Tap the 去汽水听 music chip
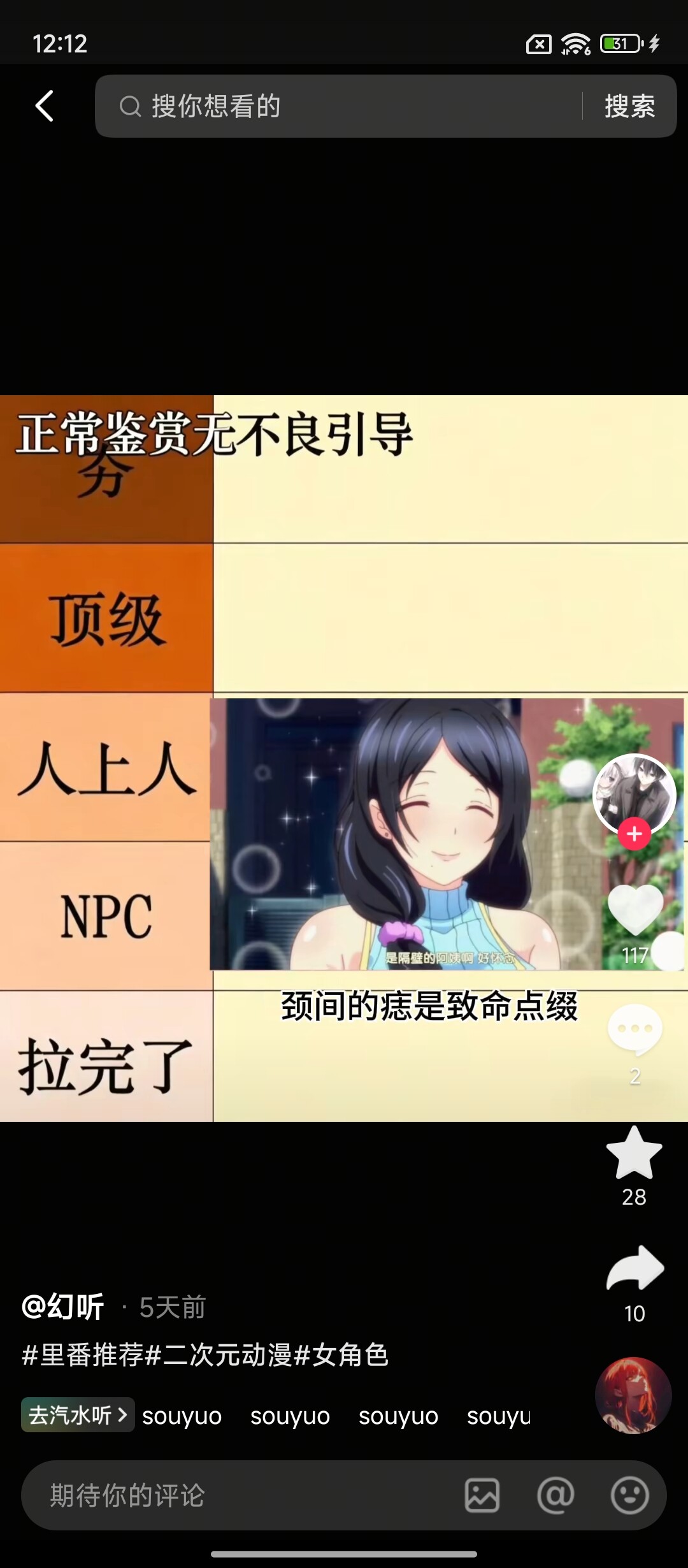This screenshot has height=1568, width=688. click(x=78, y=1415)
